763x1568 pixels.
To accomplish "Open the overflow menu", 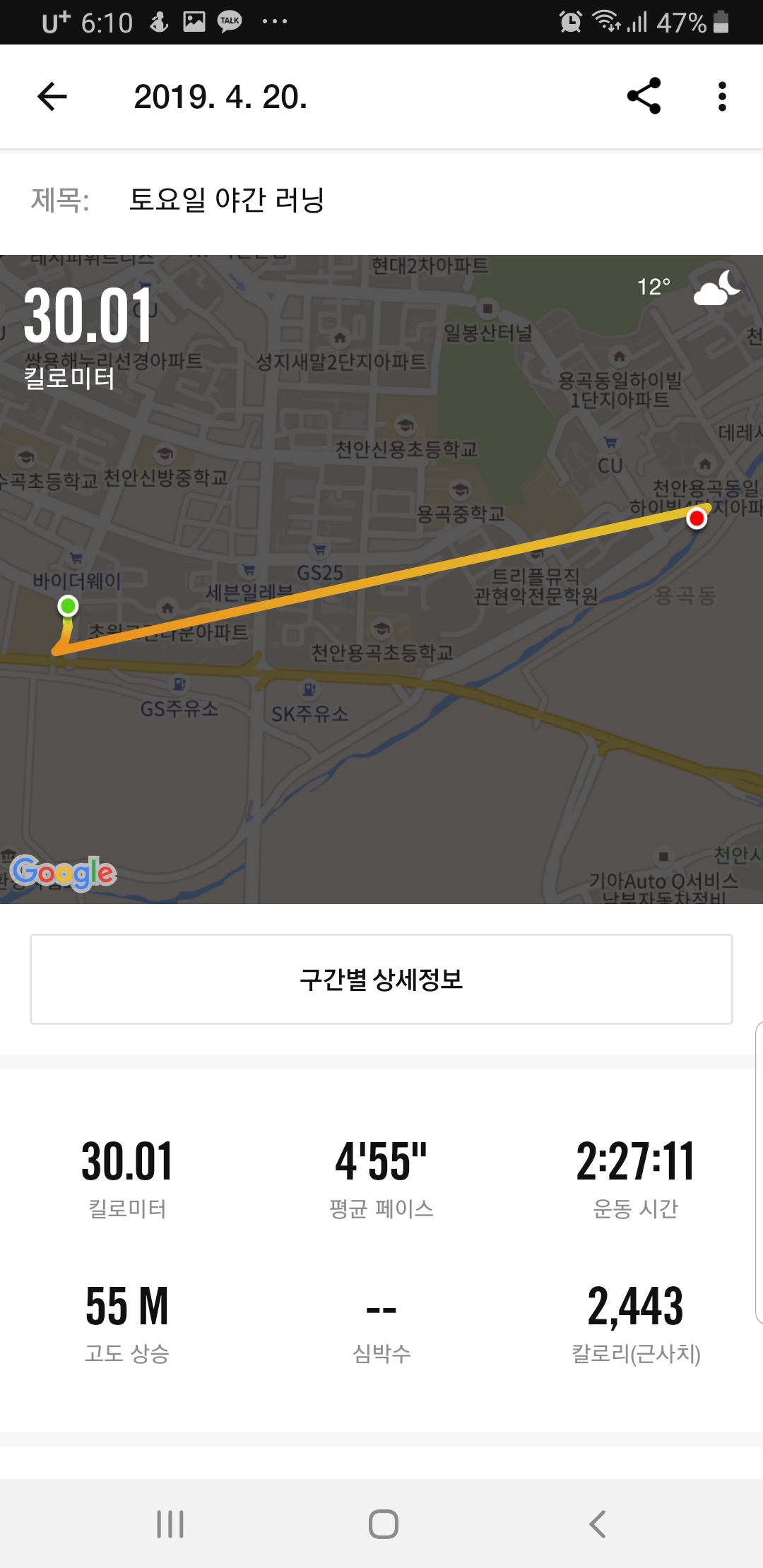I will [x=721, y=96].
